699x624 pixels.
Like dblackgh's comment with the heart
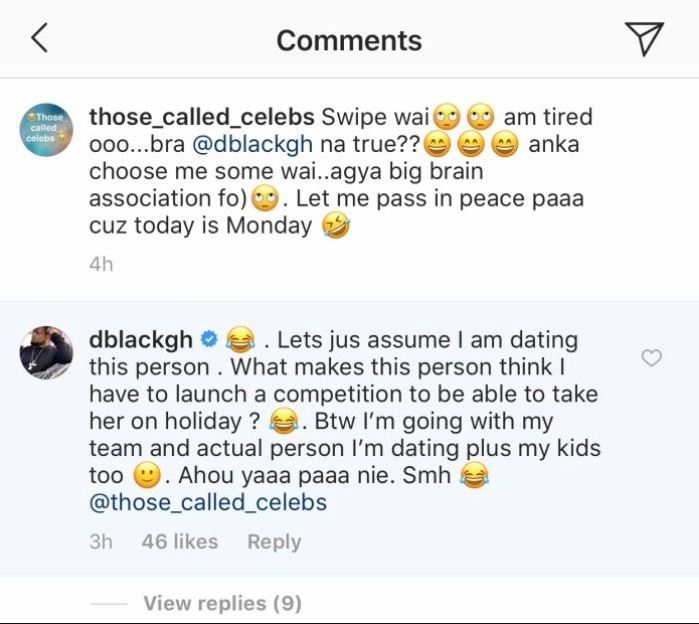point(651,357)
